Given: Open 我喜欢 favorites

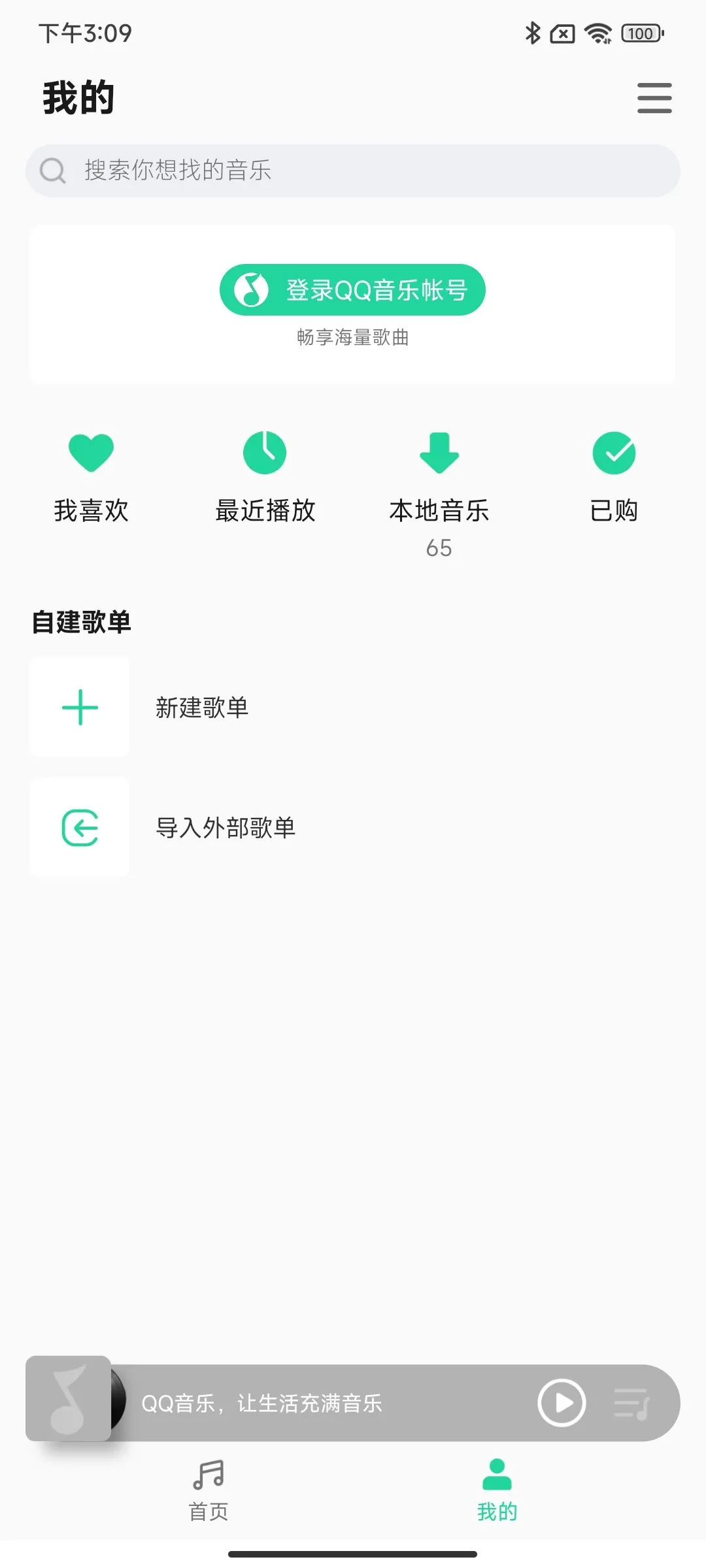Looking at the screenshot, I should [x=92, y=478].
